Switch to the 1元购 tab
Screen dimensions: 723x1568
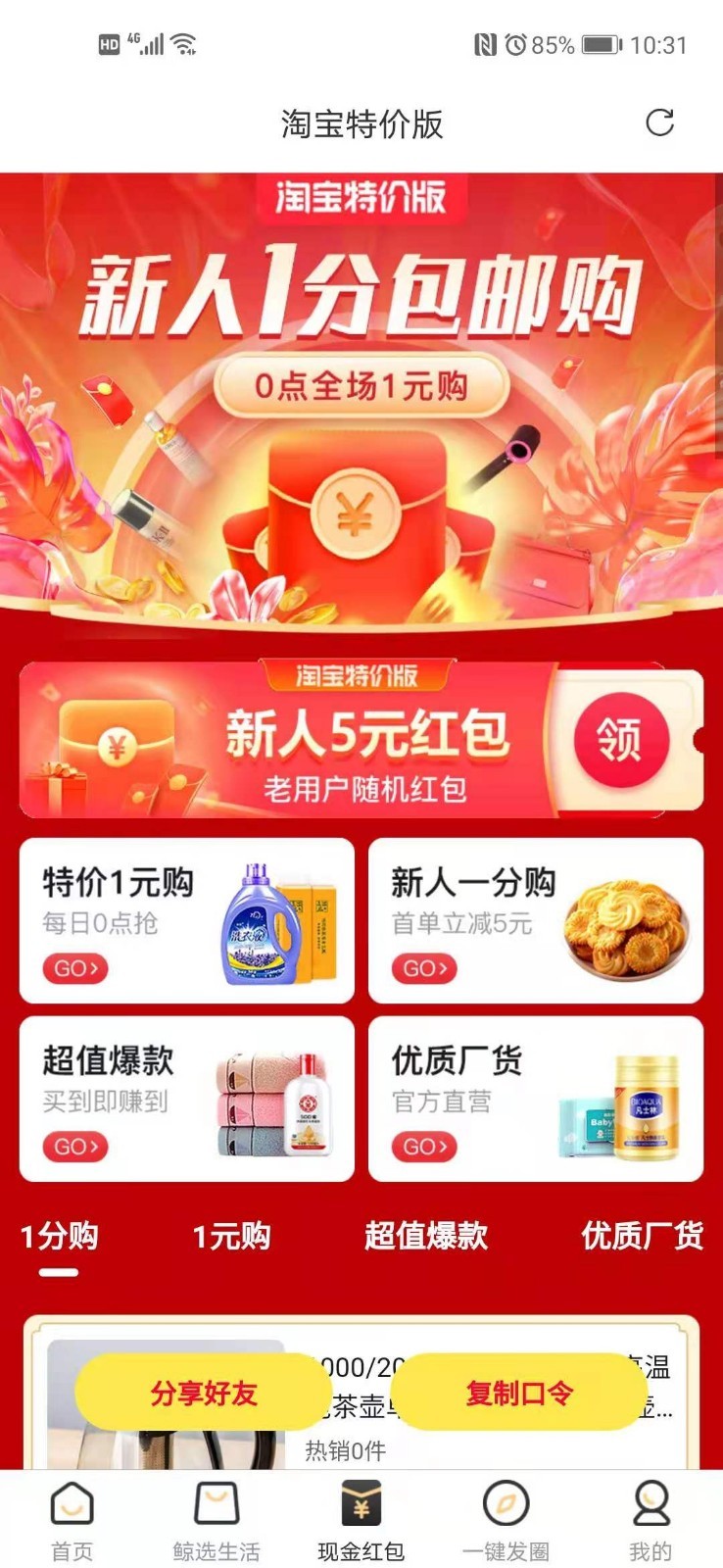click(231, 1237)
